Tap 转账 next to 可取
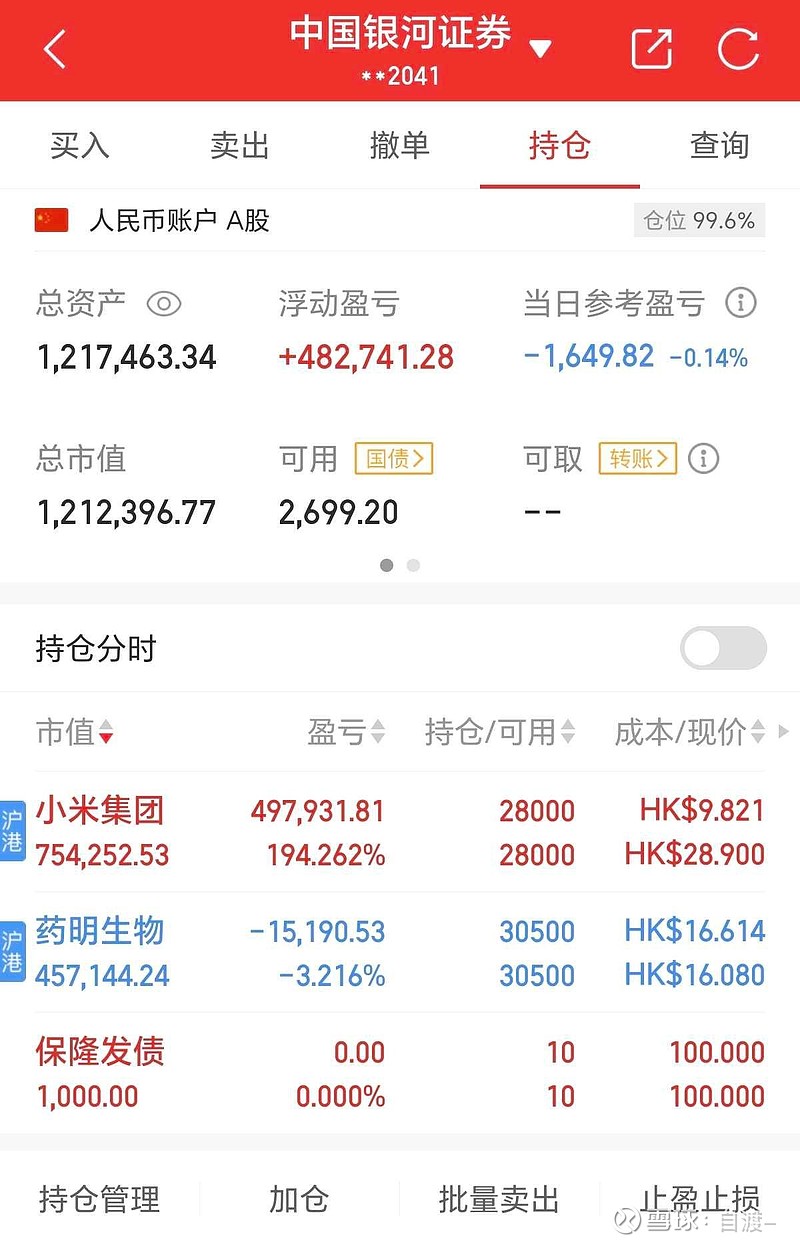800x1246 pixels. [x=638, y=459]
